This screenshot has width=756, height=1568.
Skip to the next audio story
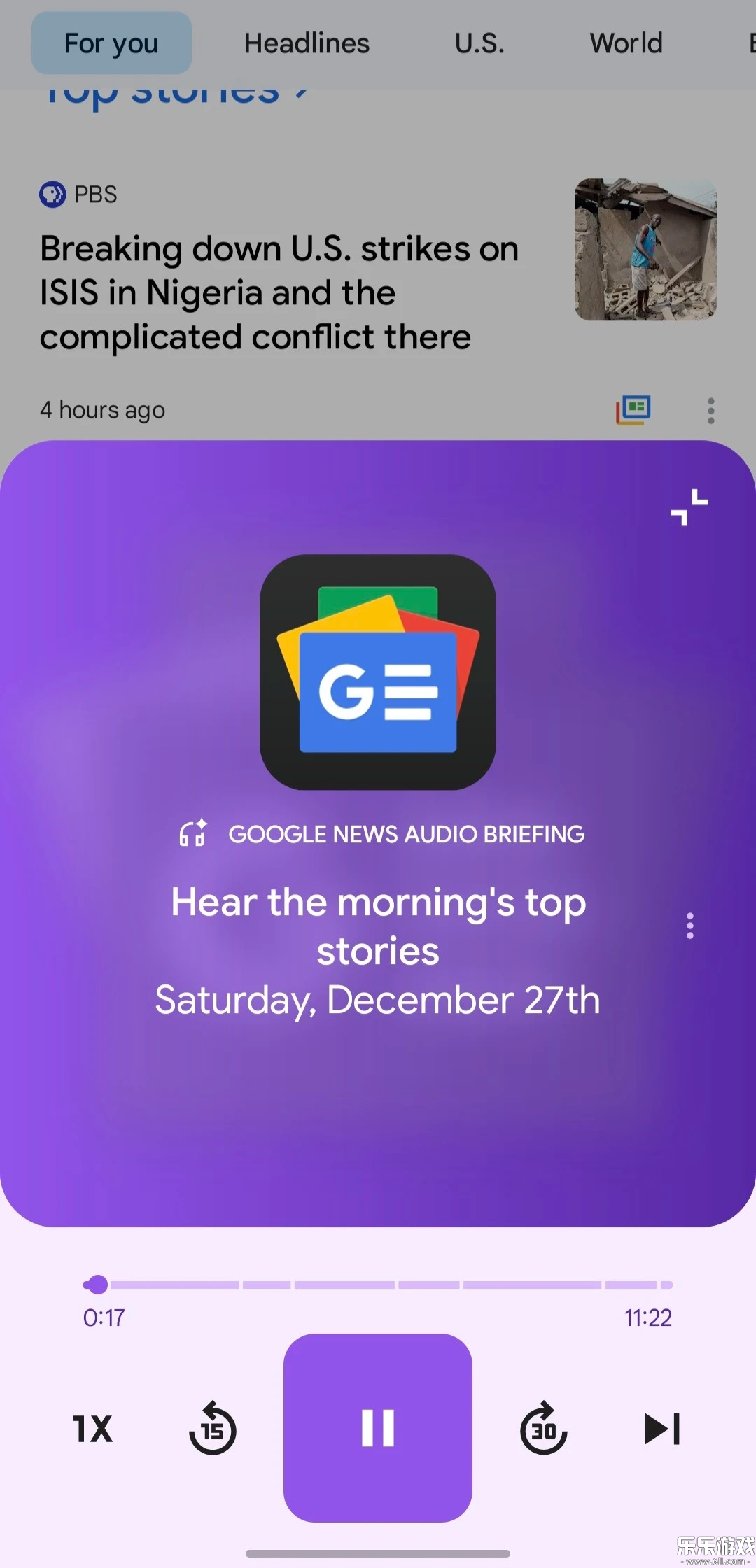[x=661, y=1429]
